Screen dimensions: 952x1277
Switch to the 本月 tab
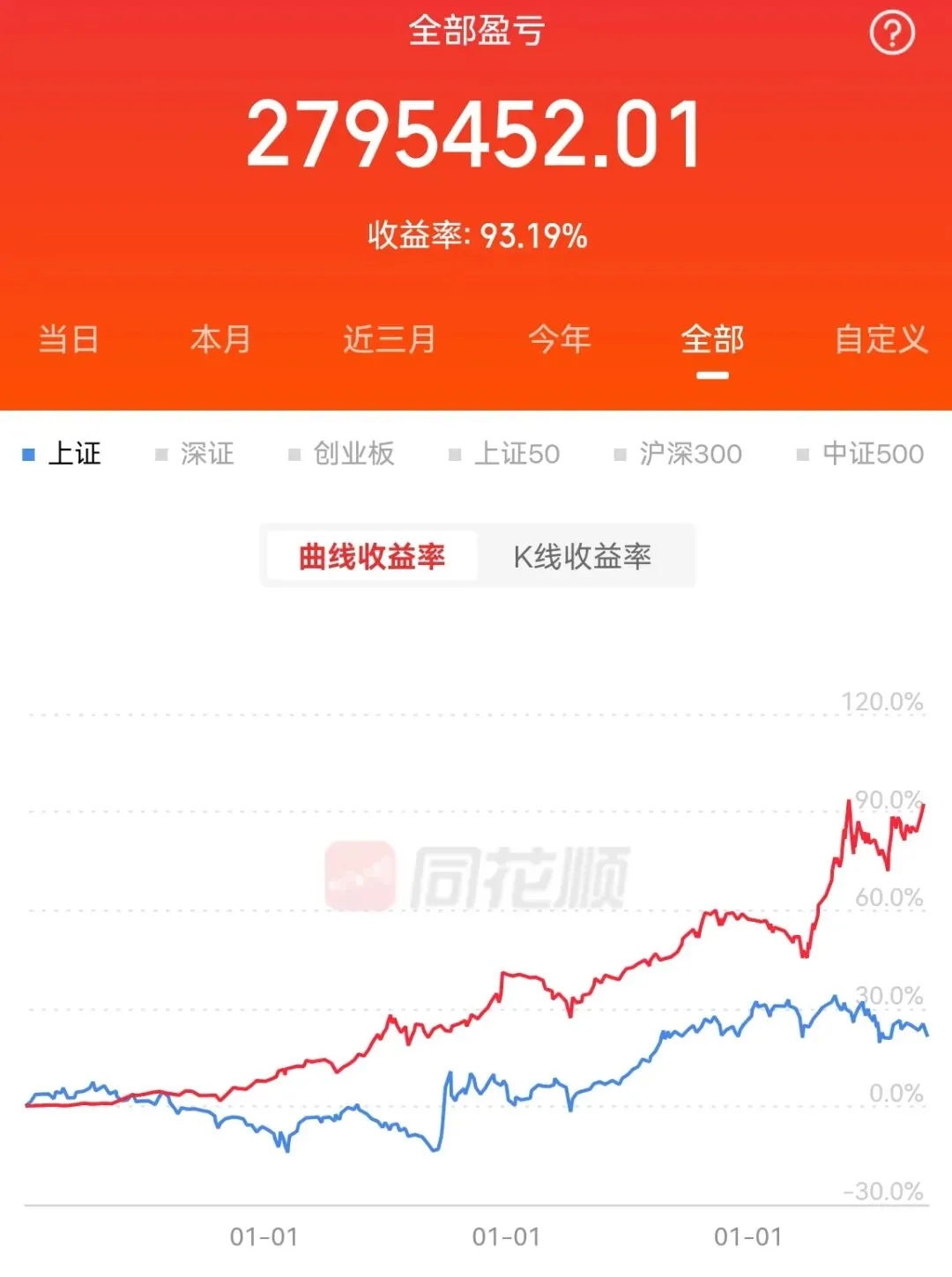pyautogui.click(x=220, y=339)
